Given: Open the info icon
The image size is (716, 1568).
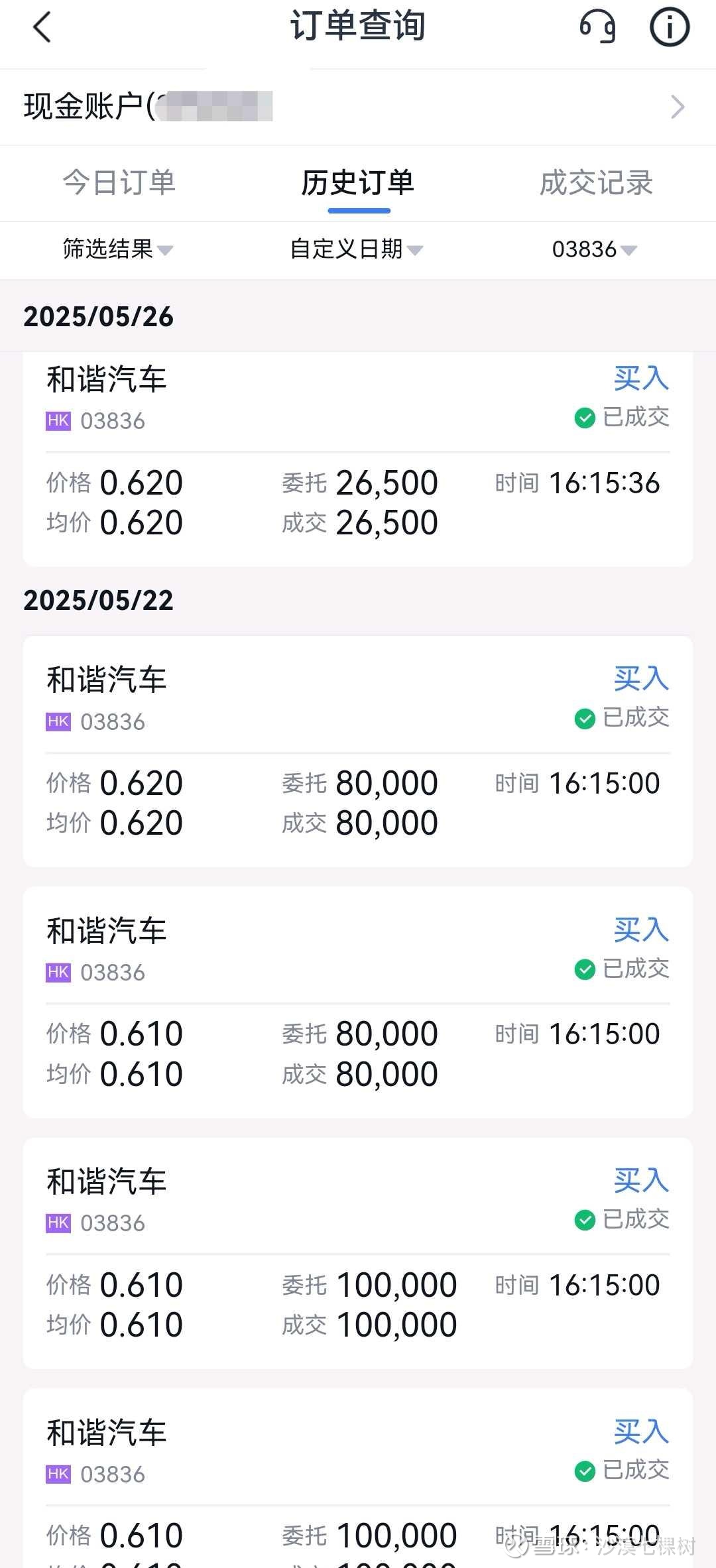Looking at the screenshot, I should coord(669,27).
